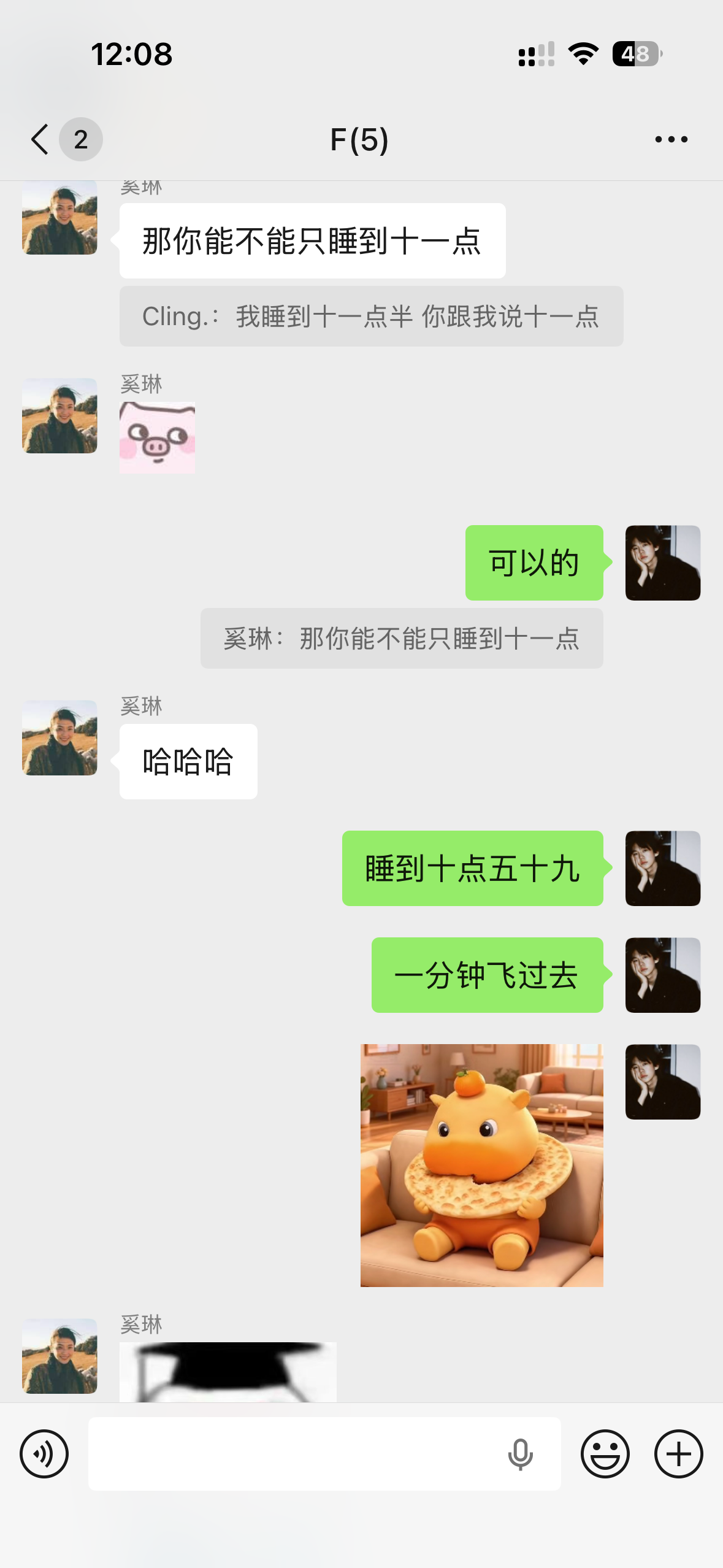Tap the walkie-talkie speaker icon bottom left
723x1568 pixels.
tap(44, 1453)
